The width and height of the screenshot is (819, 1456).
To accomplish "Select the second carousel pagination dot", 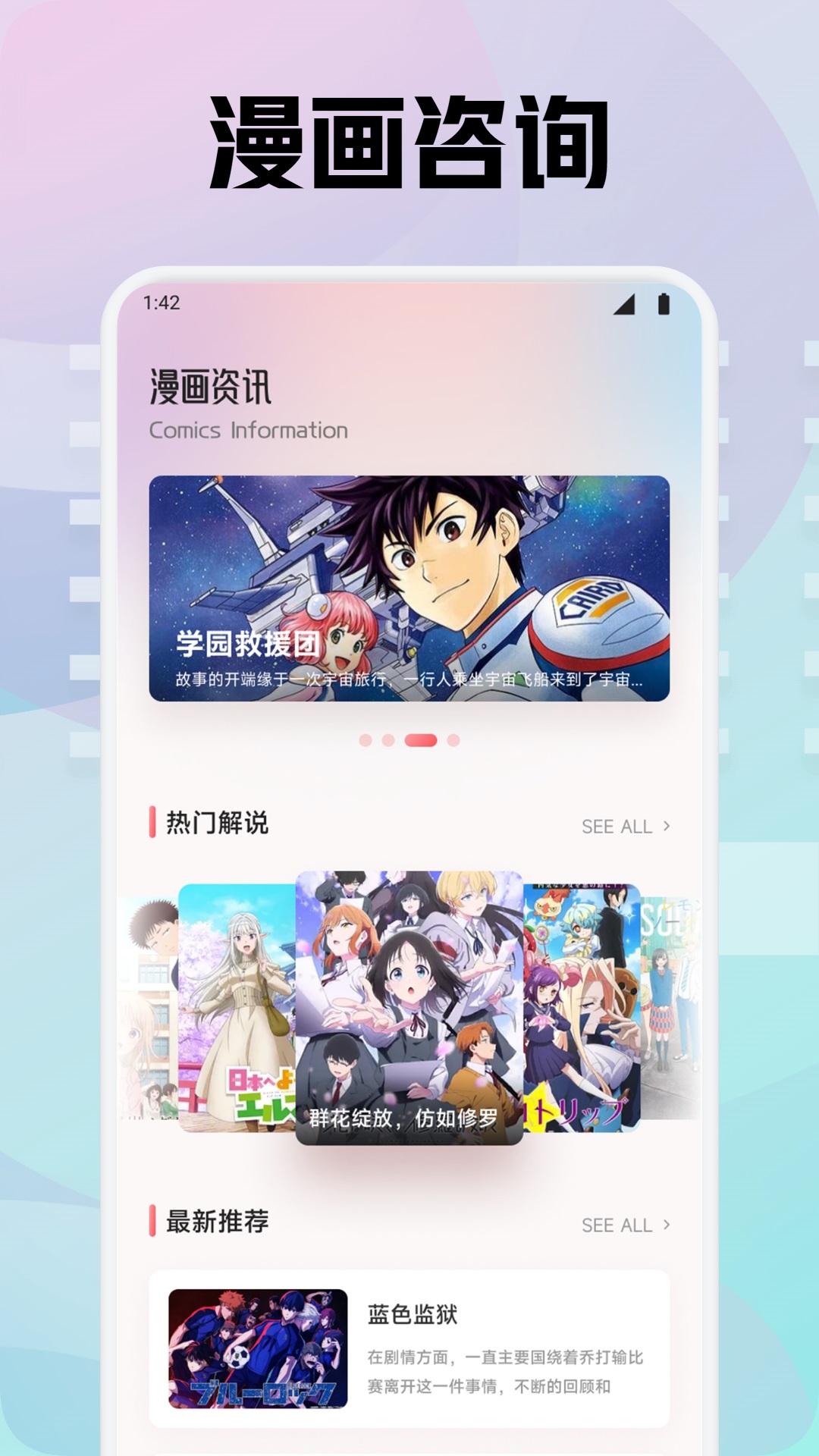I will pos(388,739).
